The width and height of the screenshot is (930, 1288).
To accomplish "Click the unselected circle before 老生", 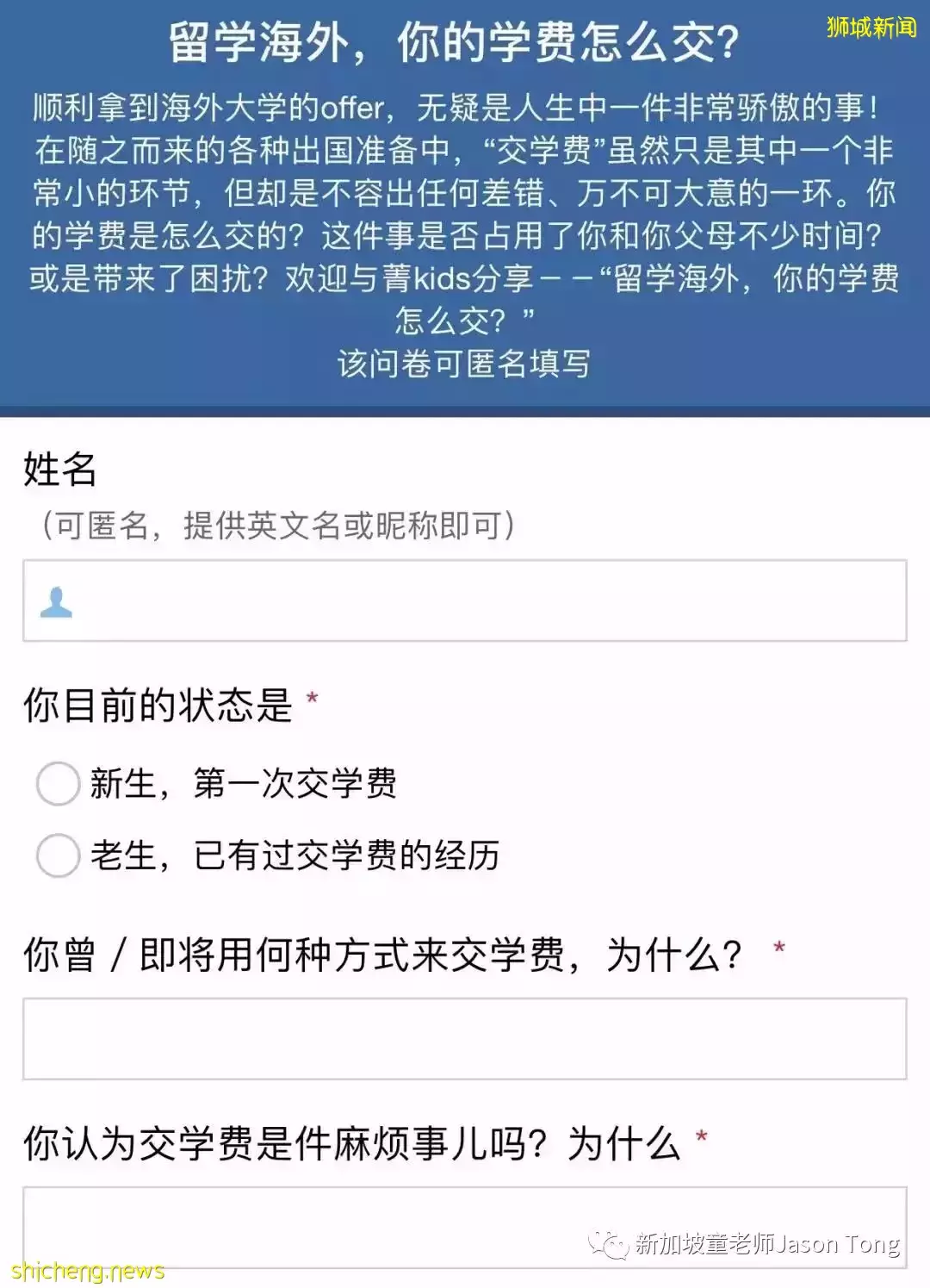I will coord(57,856).
